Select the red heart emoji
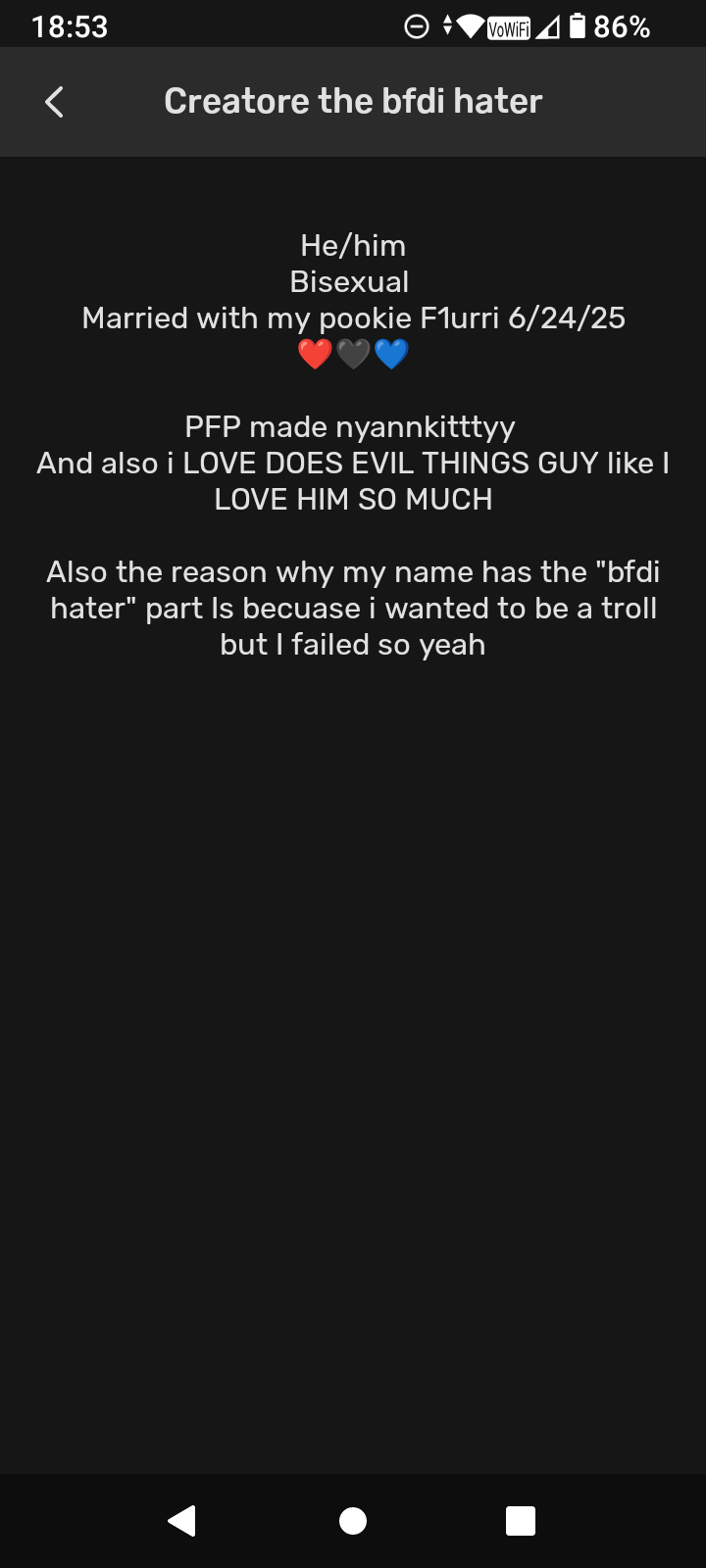Screen dimensions: 706x1568 click(x=316, y=354)
